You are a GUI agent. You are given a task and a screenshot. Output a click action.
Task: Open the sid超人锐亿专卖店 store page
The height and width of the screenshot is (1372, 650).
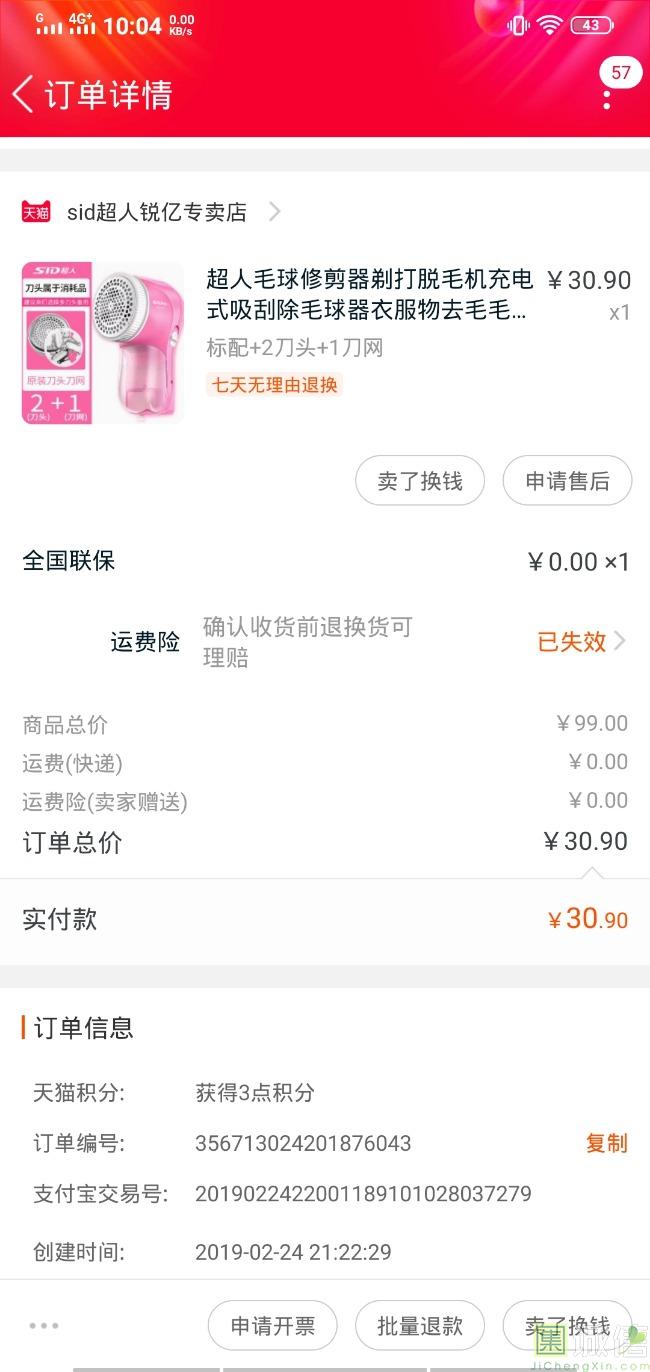point(156,212)
